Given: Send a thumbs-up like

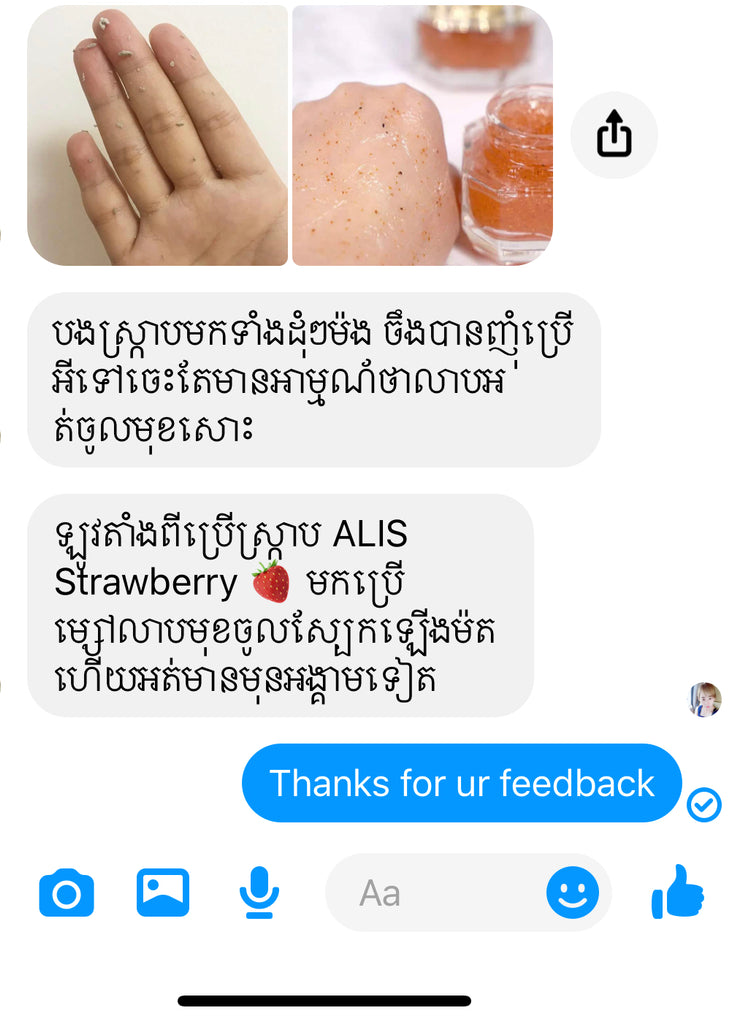Looking at the screenshot, I should click(678, 892).
